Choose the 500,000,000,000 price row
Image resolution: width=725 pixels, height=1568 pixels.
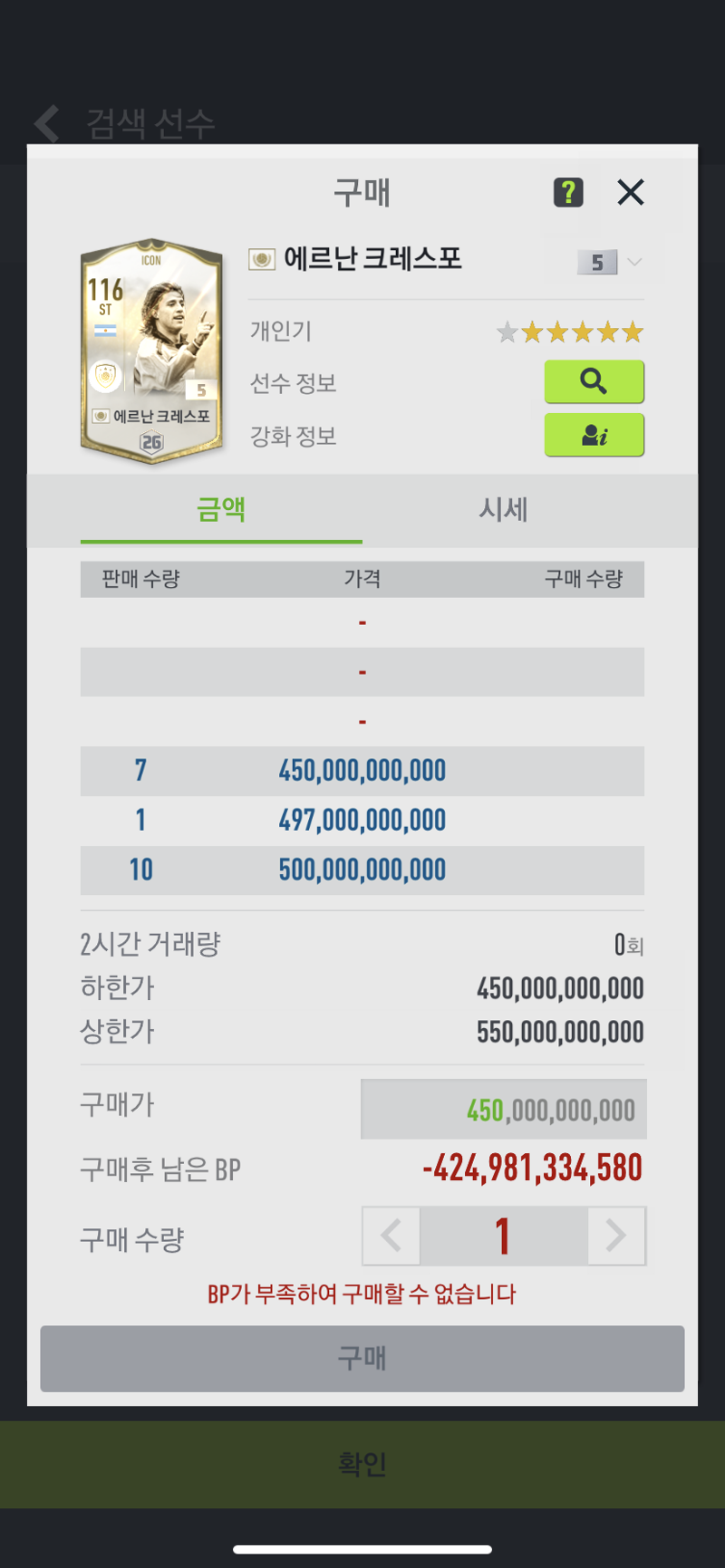point(362,871)
